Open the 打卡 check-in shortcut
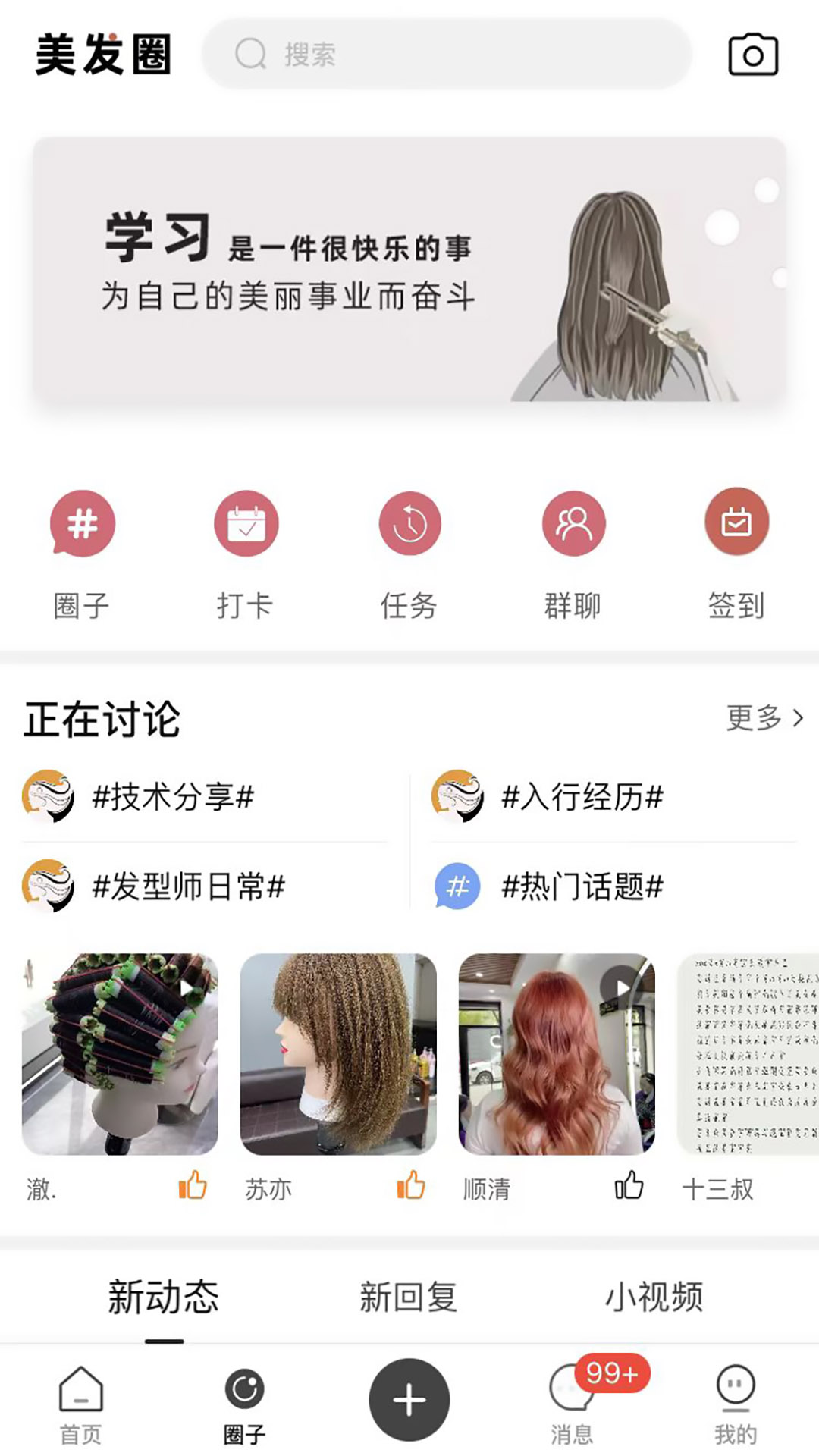819x1456 pixels. tap(246, 555)
